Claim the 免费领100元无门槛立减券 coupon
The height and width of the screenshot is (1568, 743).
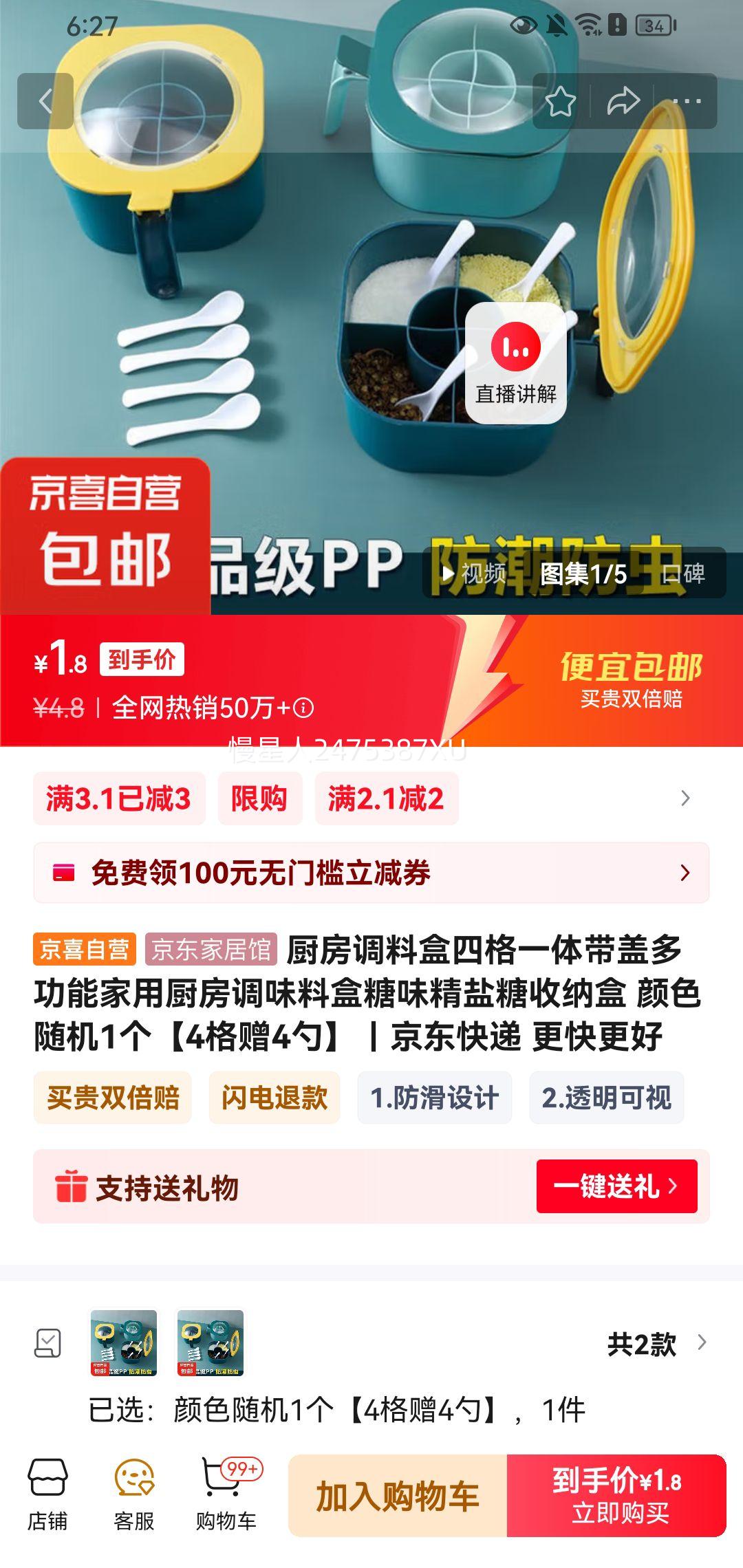(x=371, y=873)
